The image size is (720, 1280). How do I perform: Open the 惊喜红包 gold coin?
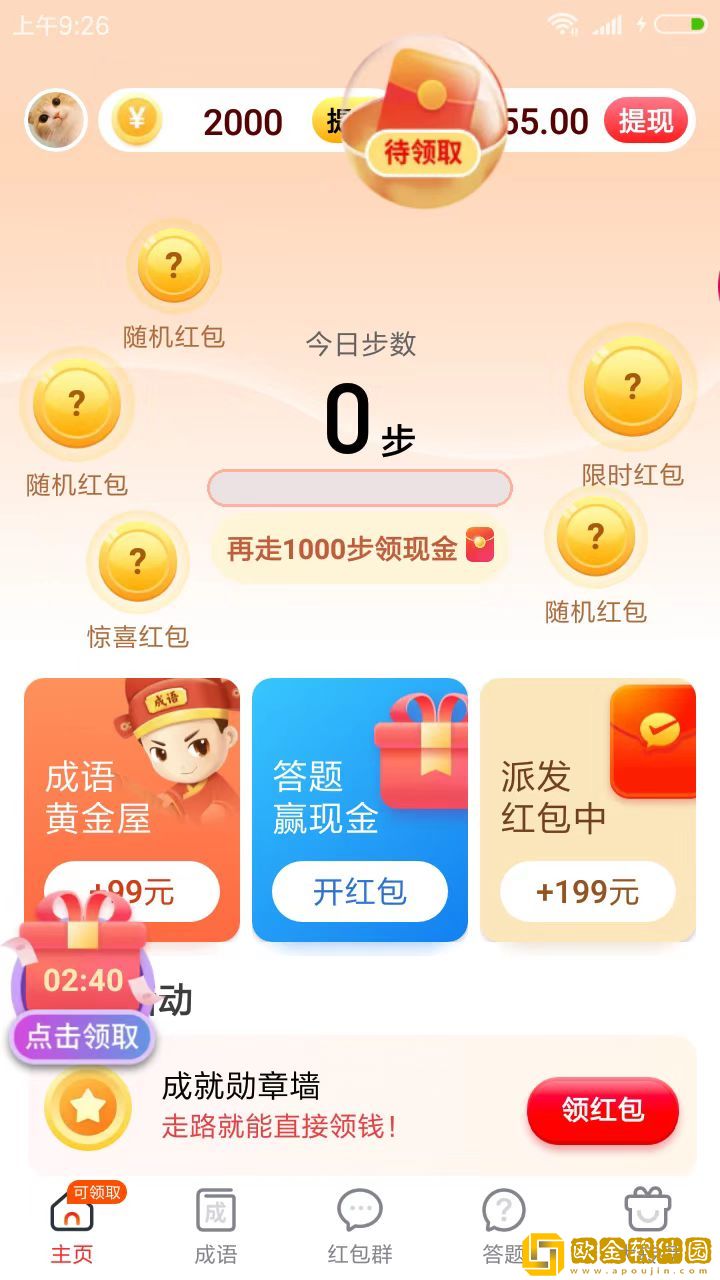pyautogui.click(x=137, y=560)
